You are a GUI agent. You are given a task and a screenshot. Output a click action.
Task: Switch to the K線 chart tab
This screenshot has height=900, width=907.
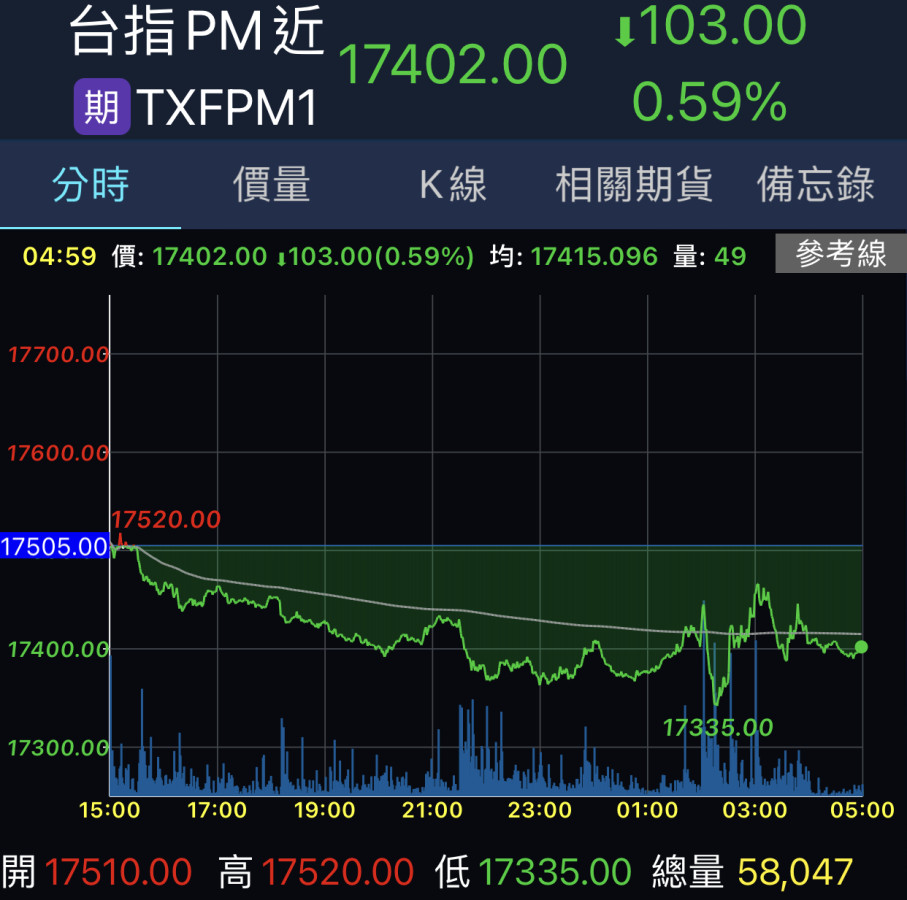point(453,185)
